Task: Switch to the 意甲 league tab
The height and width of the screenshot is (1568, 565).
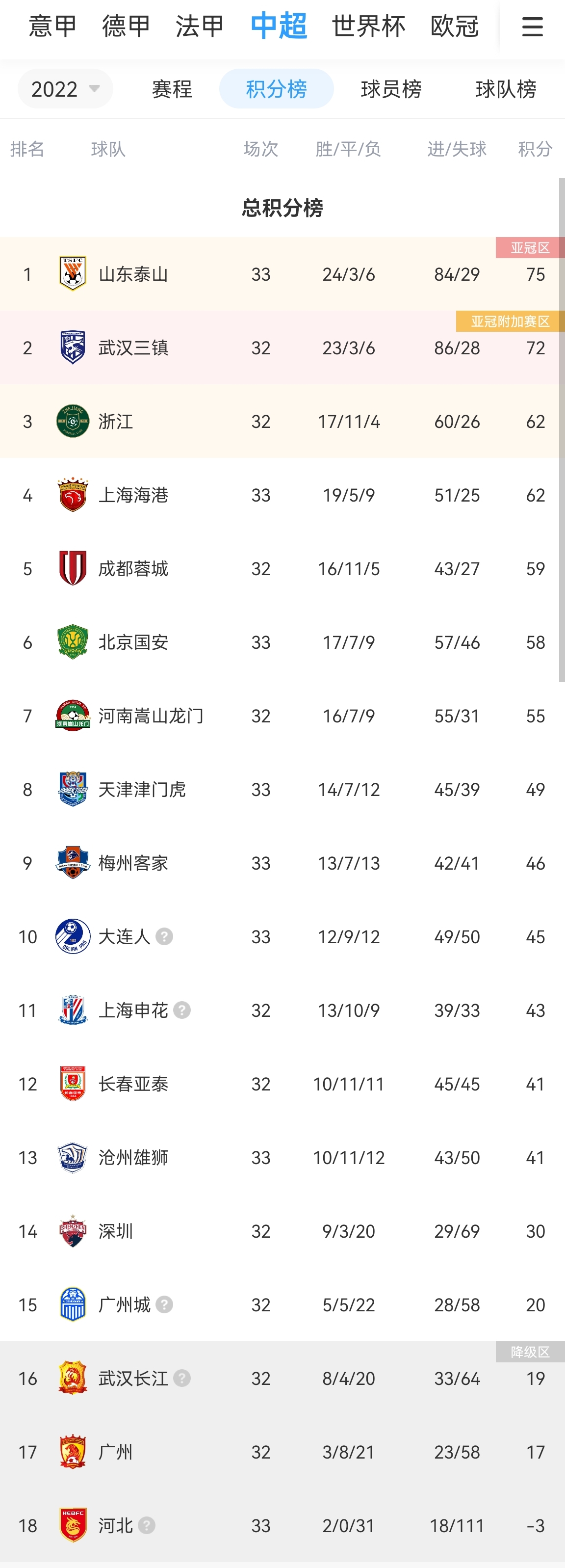Action: tap(53, 27)
